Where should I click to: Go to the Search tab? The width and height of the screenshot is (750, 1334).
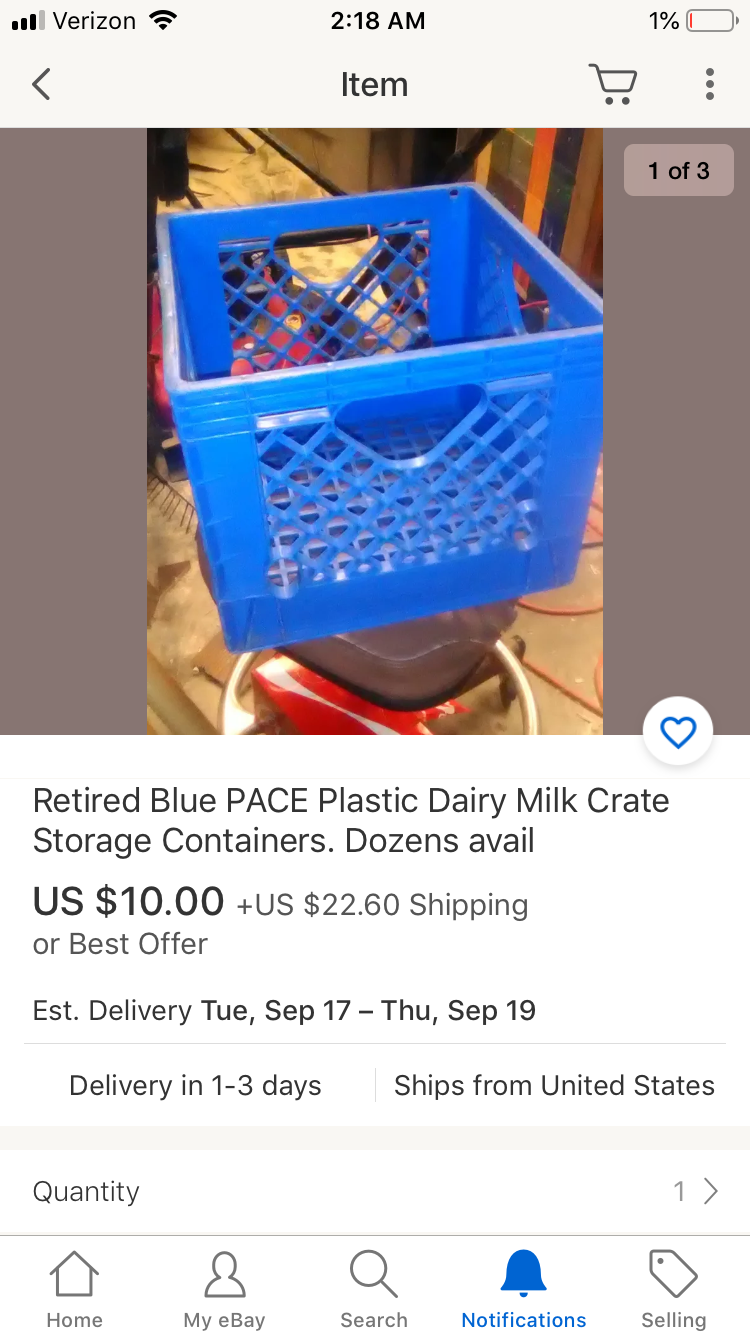click(374, 1288)
